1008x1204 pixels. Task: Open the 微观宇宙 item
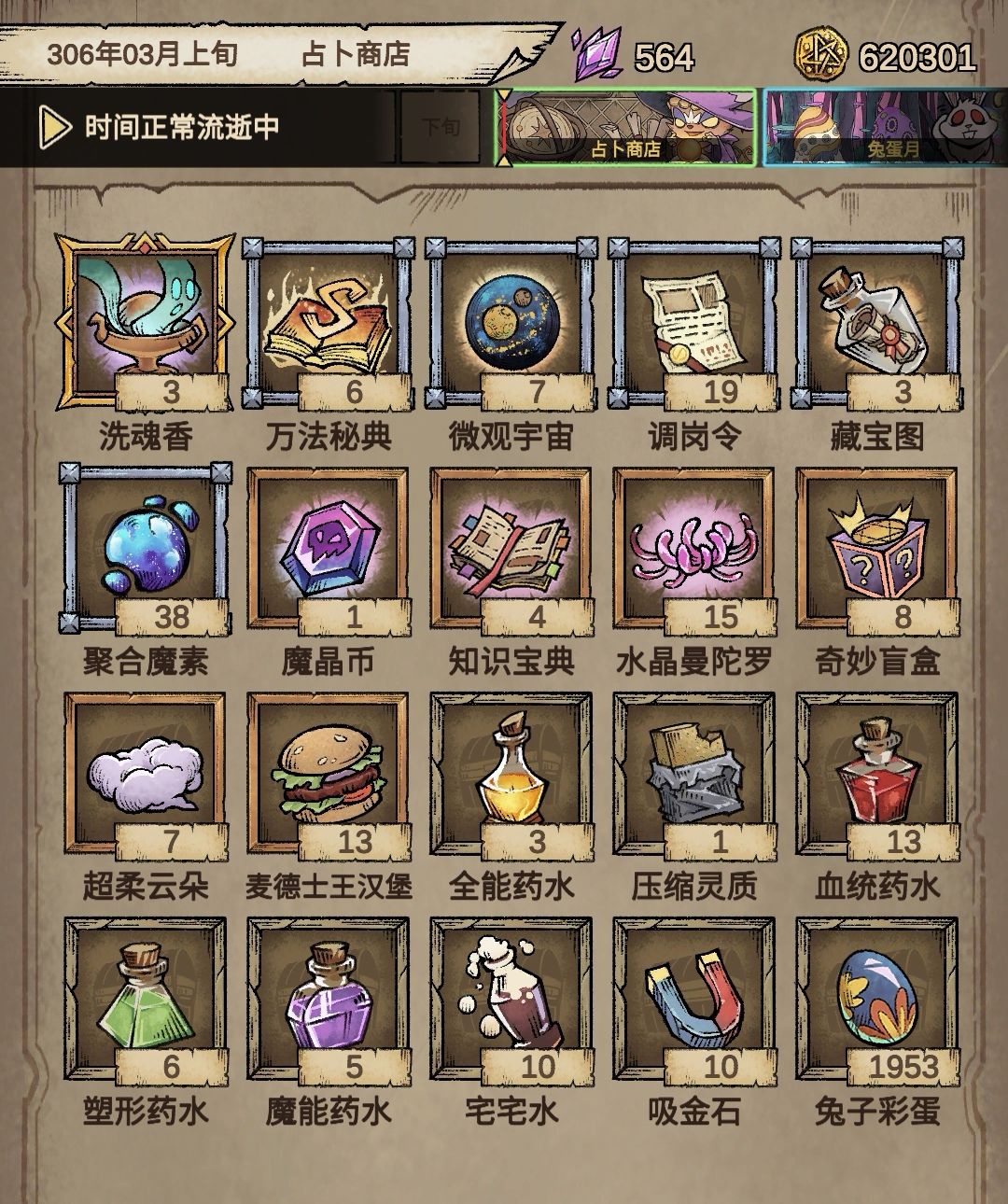504,322
